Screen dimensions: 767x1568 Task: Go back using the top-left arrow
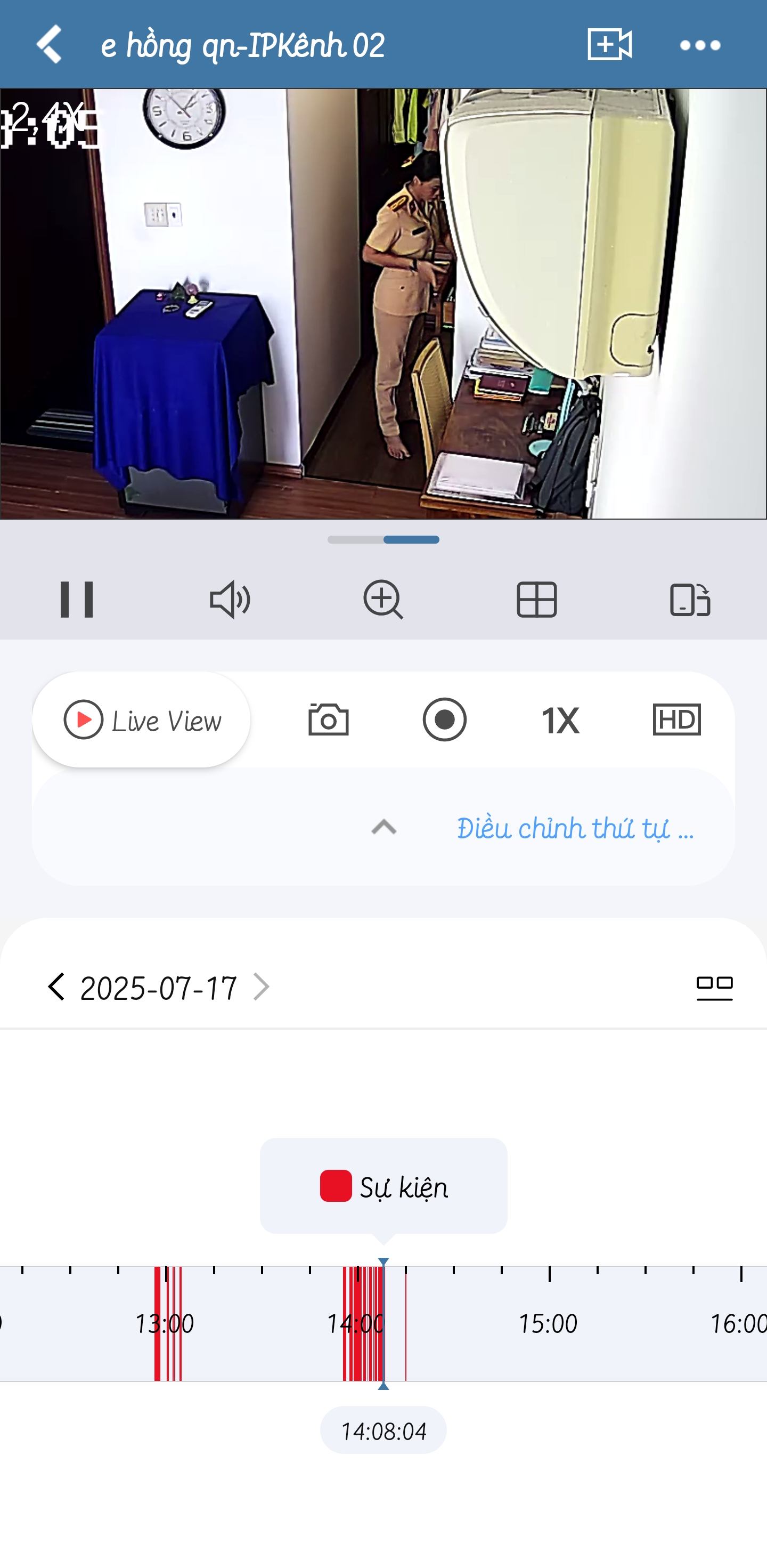coord(49,44)
